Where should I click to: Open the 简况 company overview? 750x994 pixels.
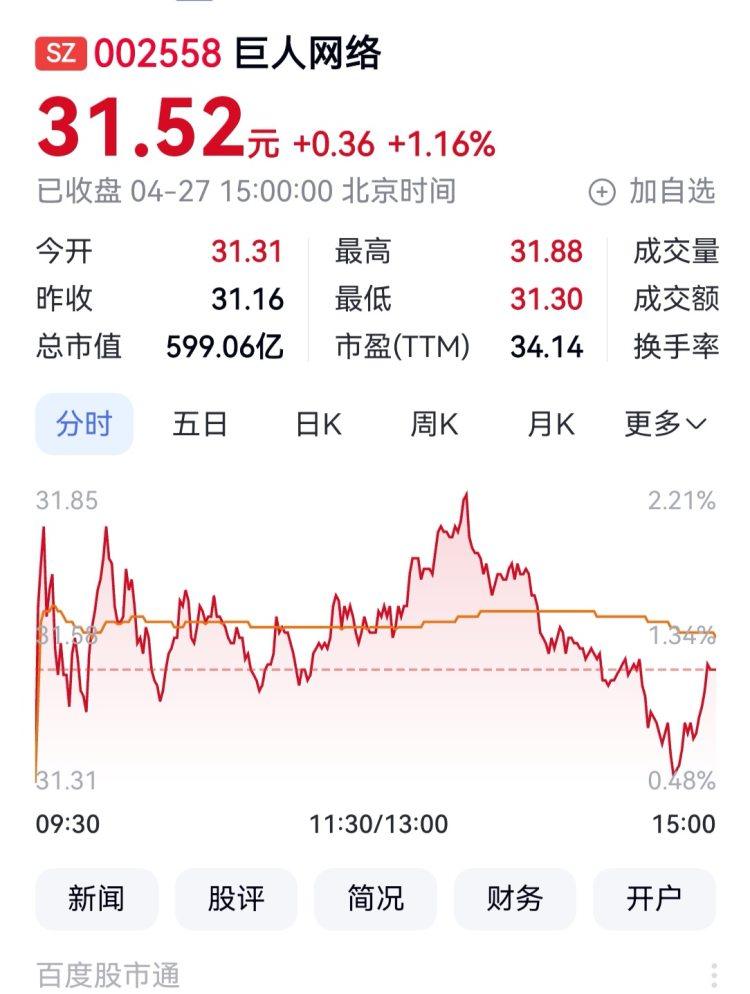(375, 898)
